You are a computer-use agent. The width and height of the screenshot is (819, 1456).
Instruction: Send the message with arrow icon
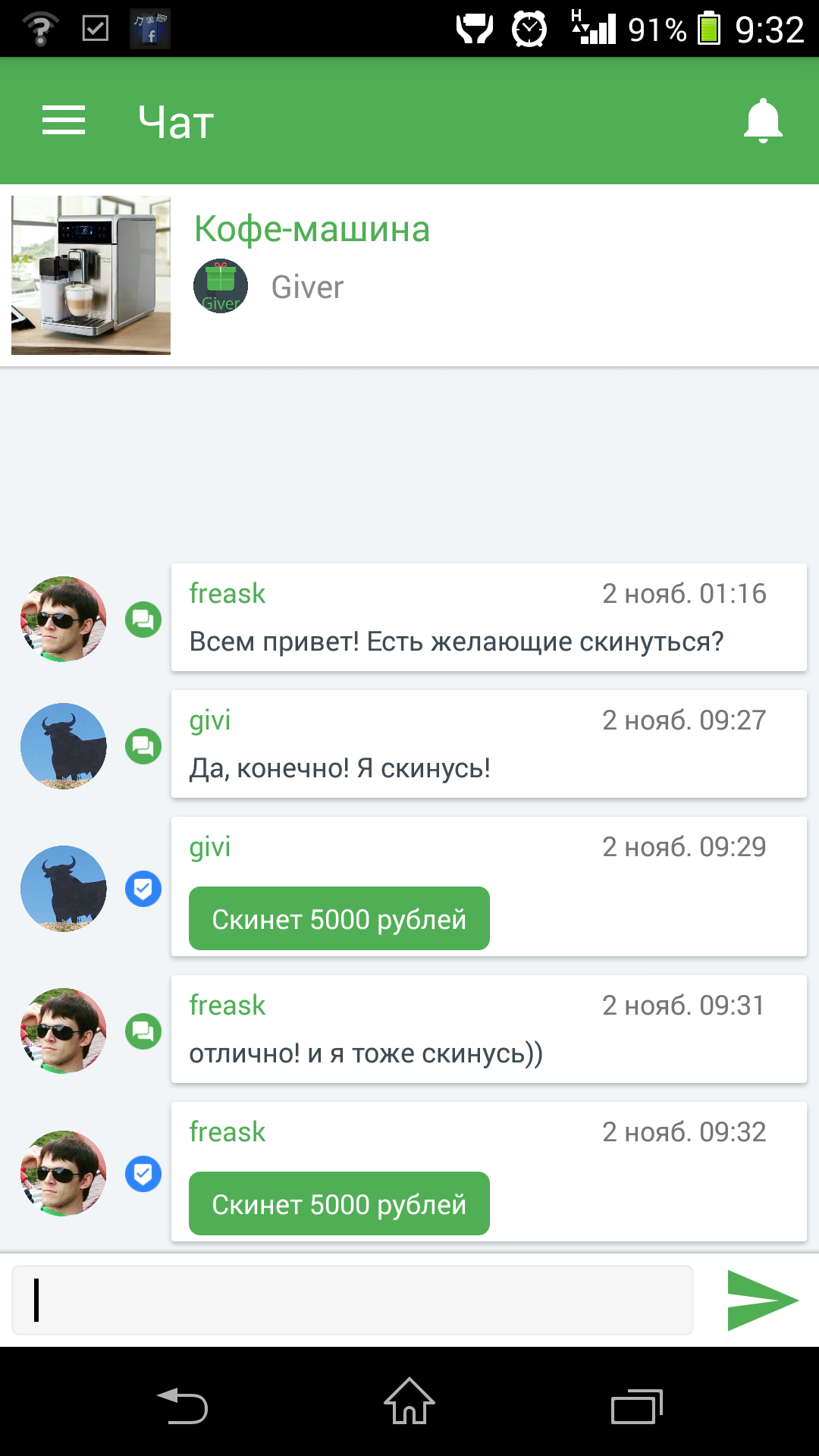click(761, 1300)
